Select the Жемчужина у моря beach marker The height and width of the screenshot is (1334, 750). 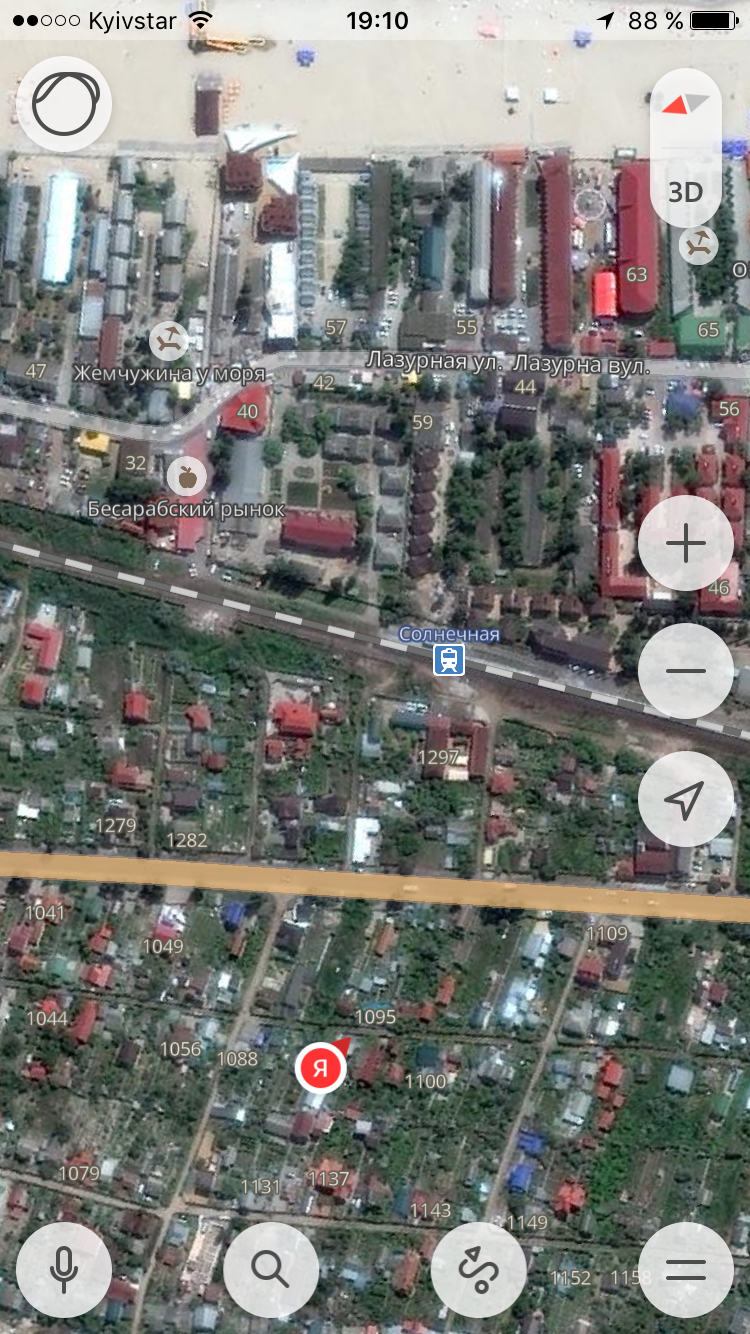(169, 340)
